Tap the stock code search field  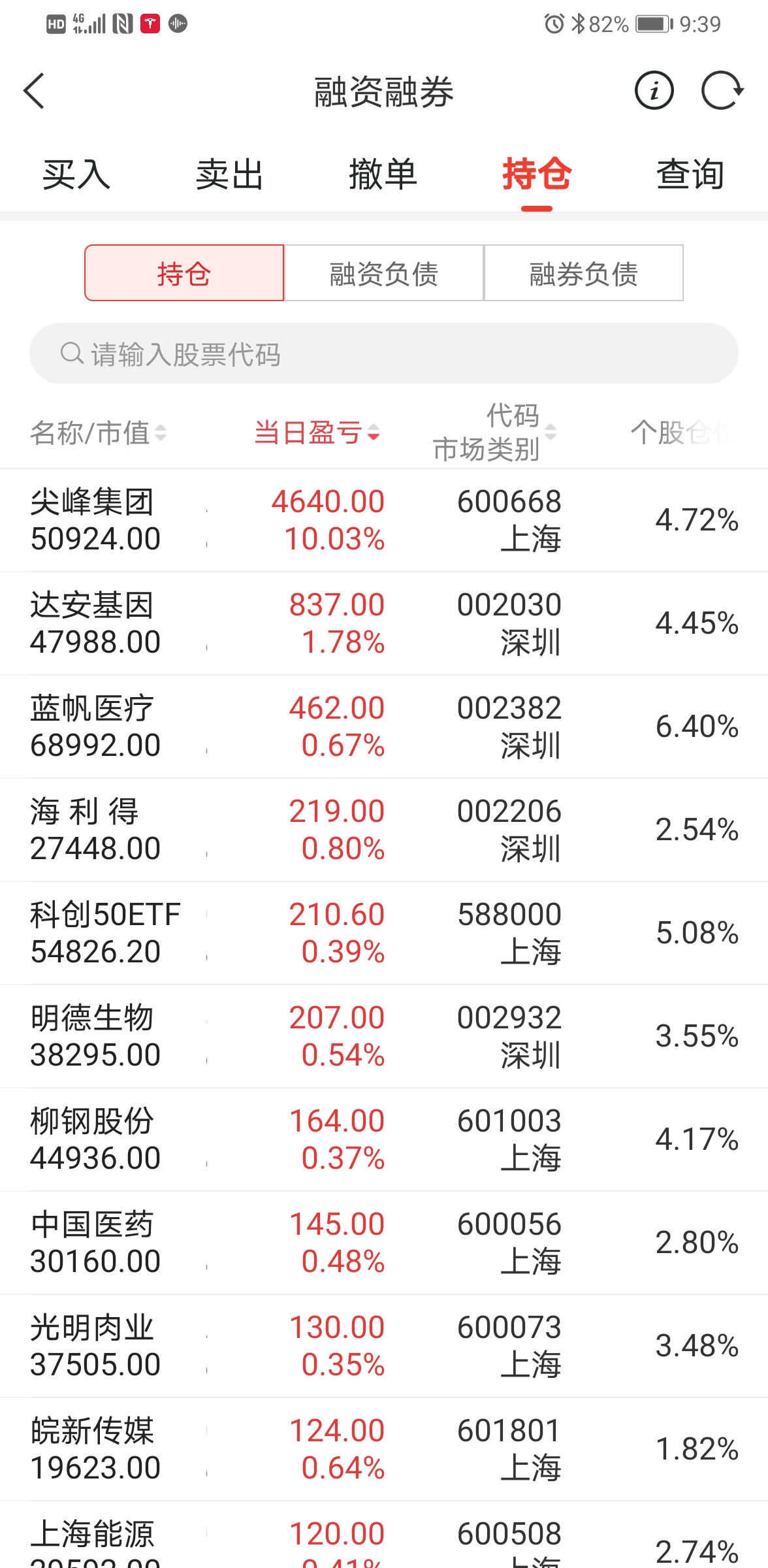point(384,353)
